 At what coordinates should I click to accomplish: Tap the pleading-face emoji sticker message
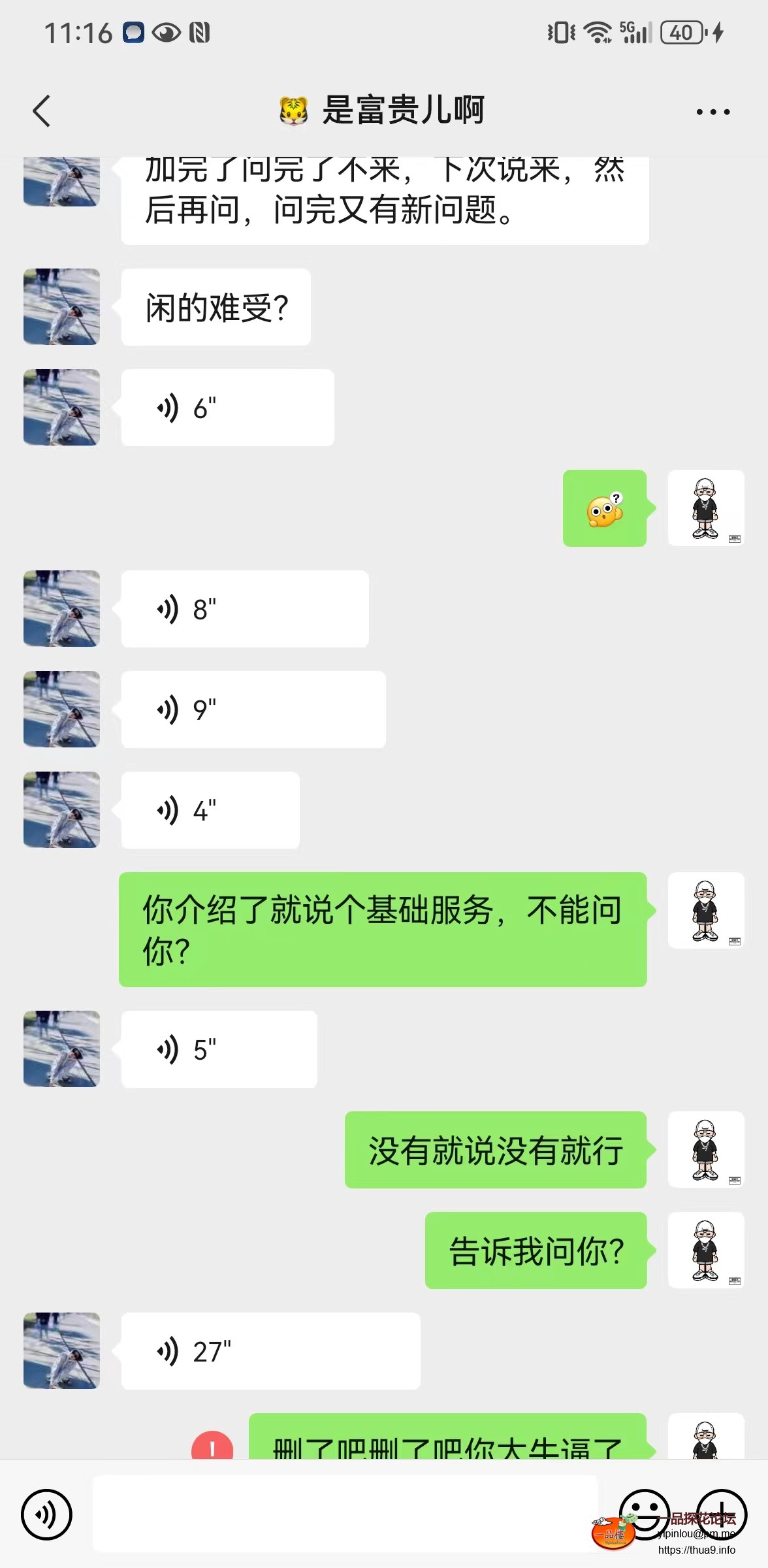click(604, 509)
